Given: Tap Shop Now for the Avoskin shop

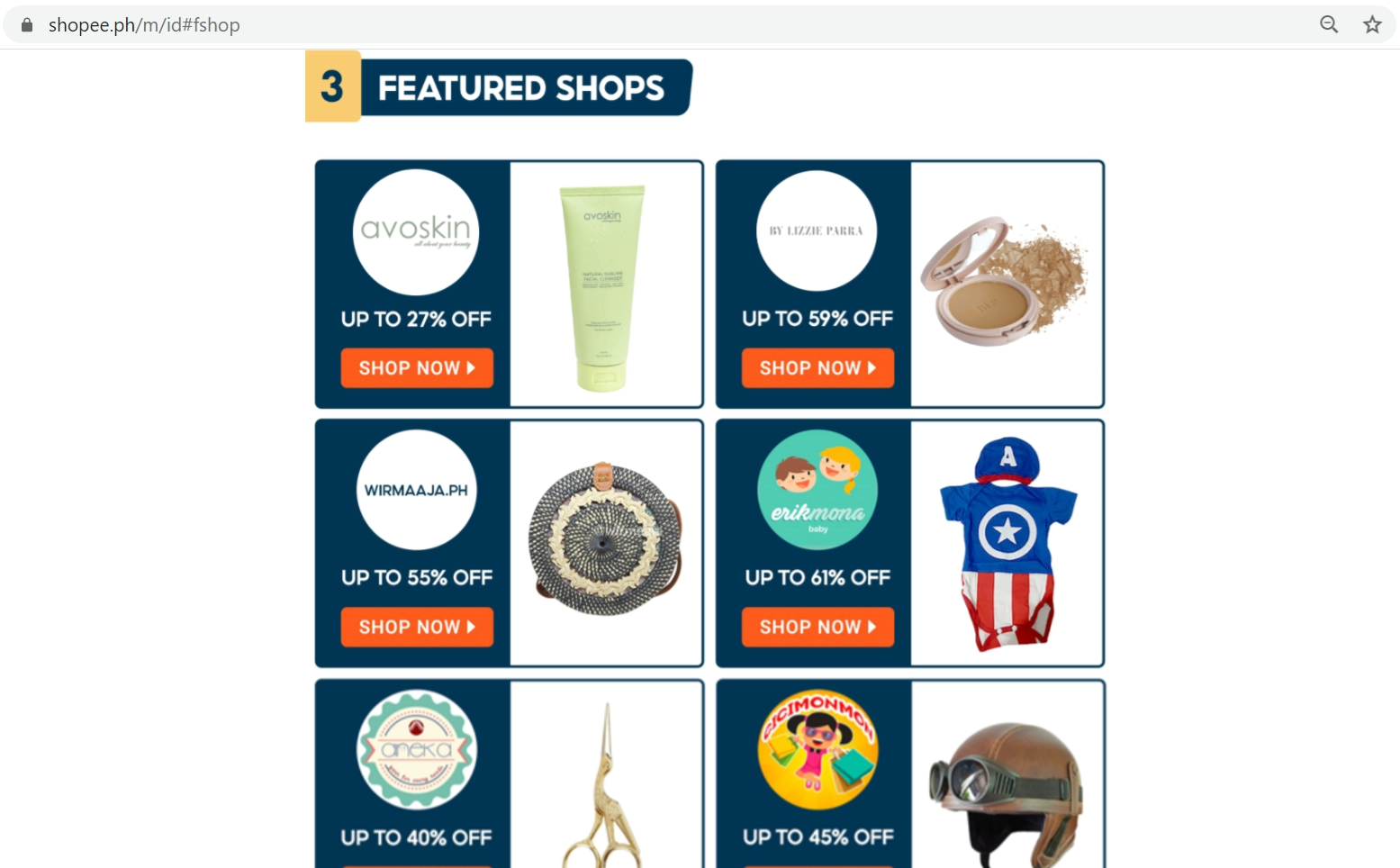Looking at the screenshot, I should click(x=417, y=368).
